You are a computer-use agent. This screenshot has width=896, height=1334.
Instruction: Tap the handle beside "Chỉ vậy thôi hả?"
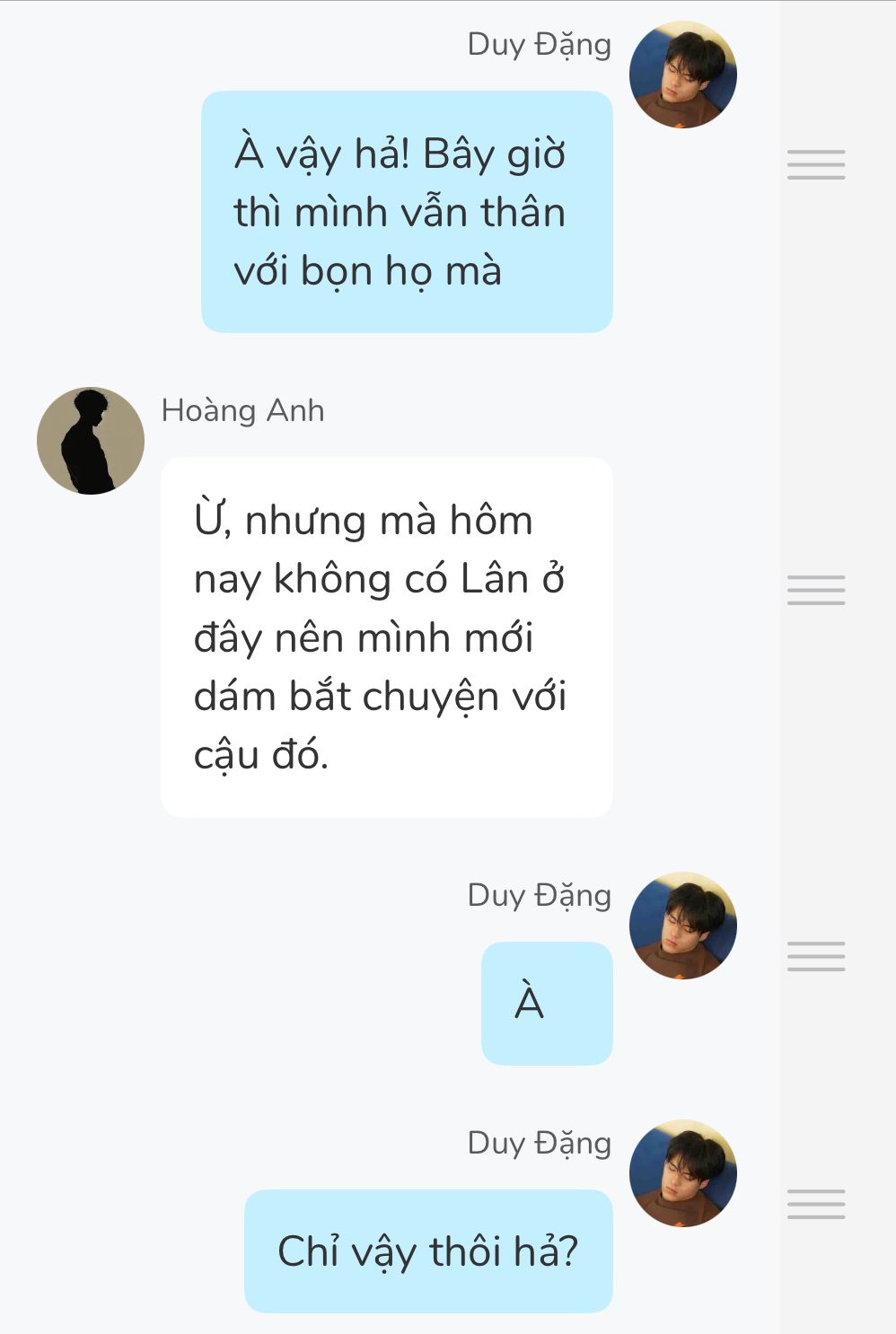[815, 1204]
